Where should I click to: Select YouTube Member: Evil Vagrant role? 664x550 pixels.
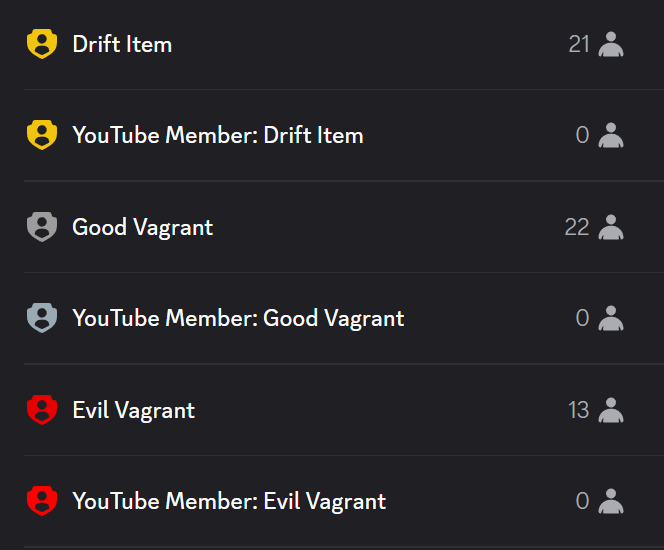pos(229,501)
